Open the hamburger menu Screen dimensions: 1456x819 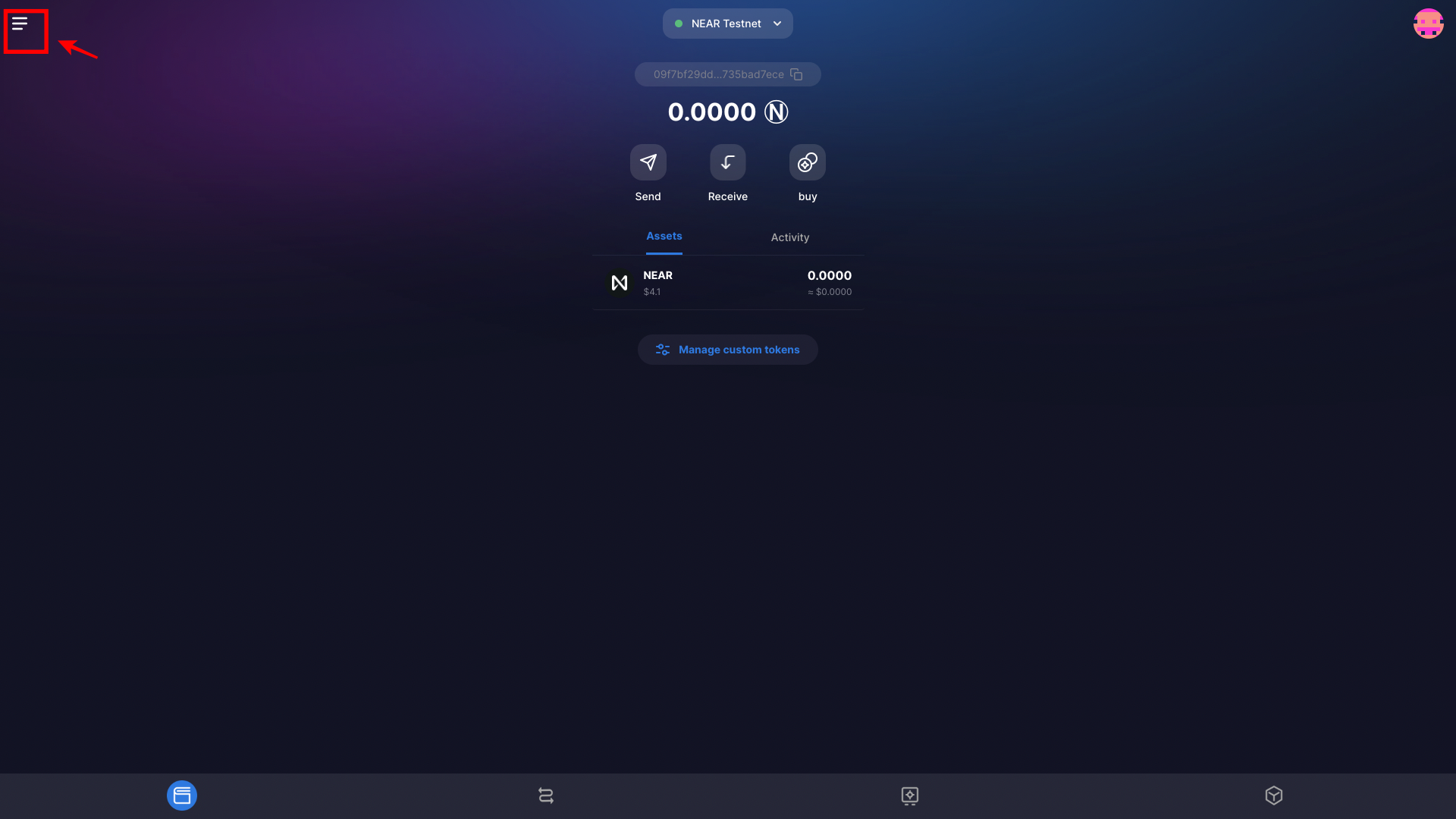tap(20, 24)
